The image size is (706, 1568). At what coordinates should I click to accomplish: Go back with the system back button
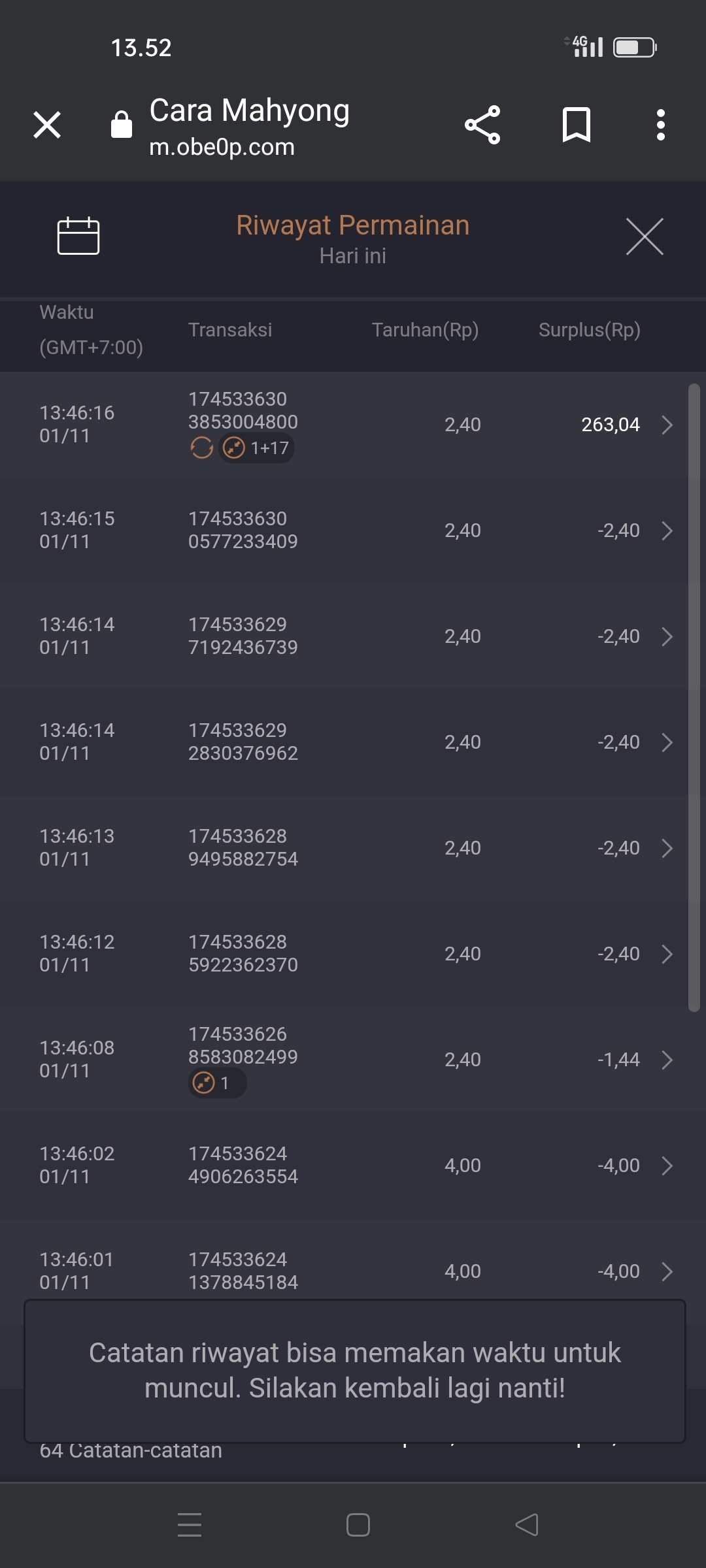click(527, 1525)
